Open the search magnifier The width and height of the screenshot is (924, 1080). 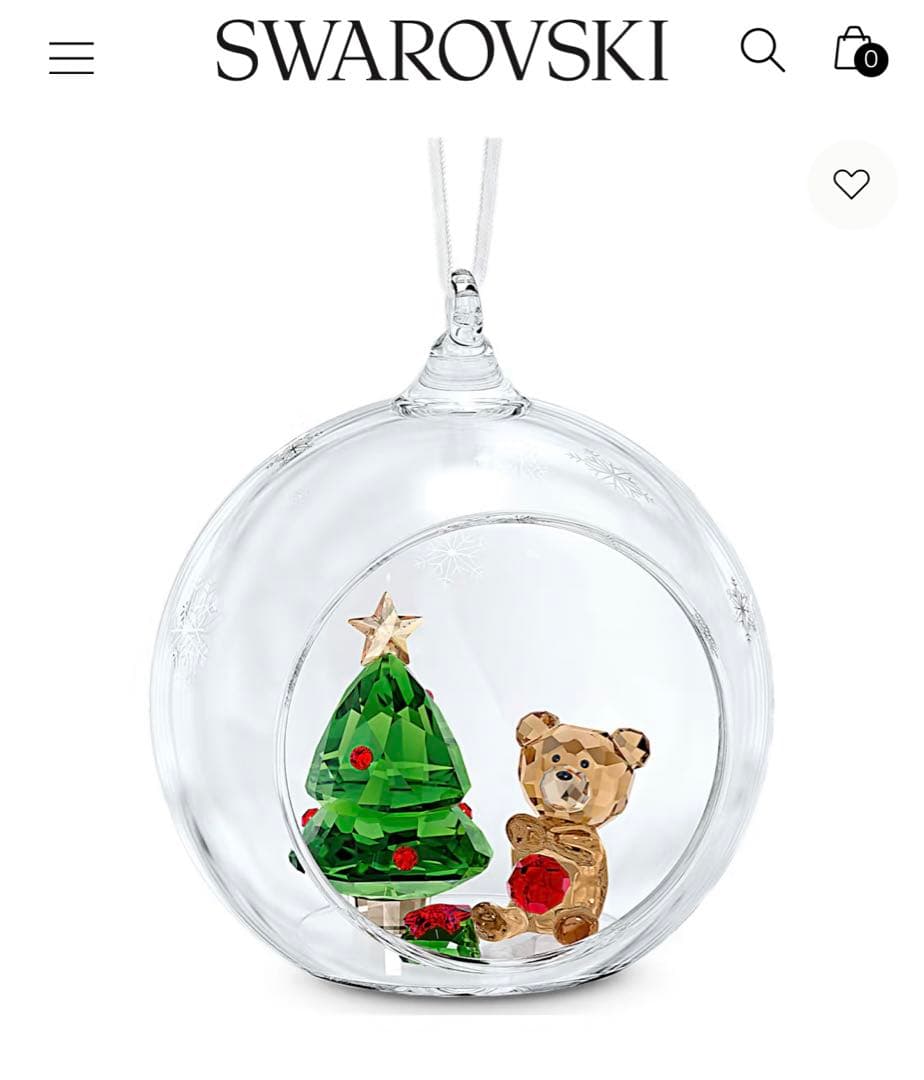pyautogui.click(x=762, y=50)
